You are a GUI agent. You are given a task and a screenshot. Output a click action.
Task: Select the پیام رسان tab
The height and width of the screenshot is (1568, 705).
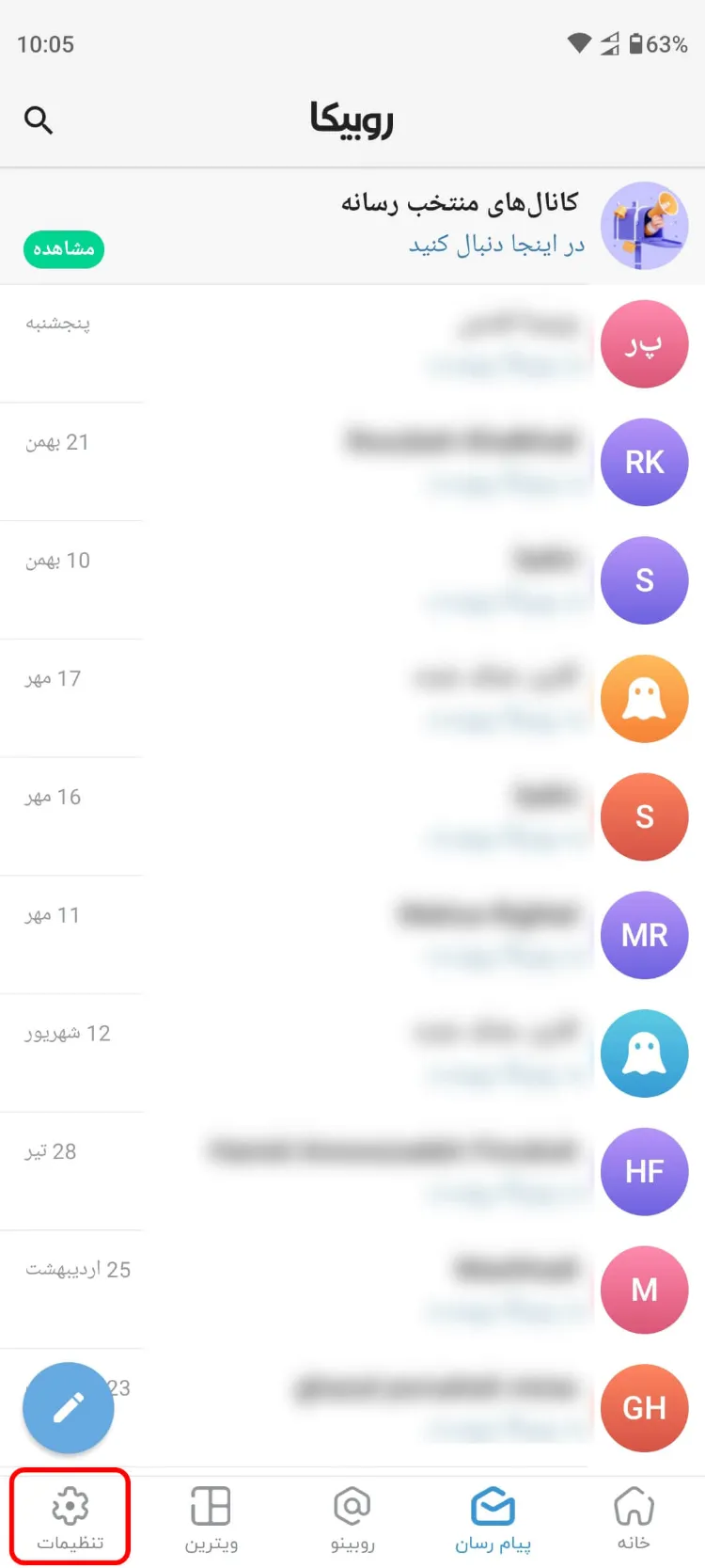coord(493,1518)
